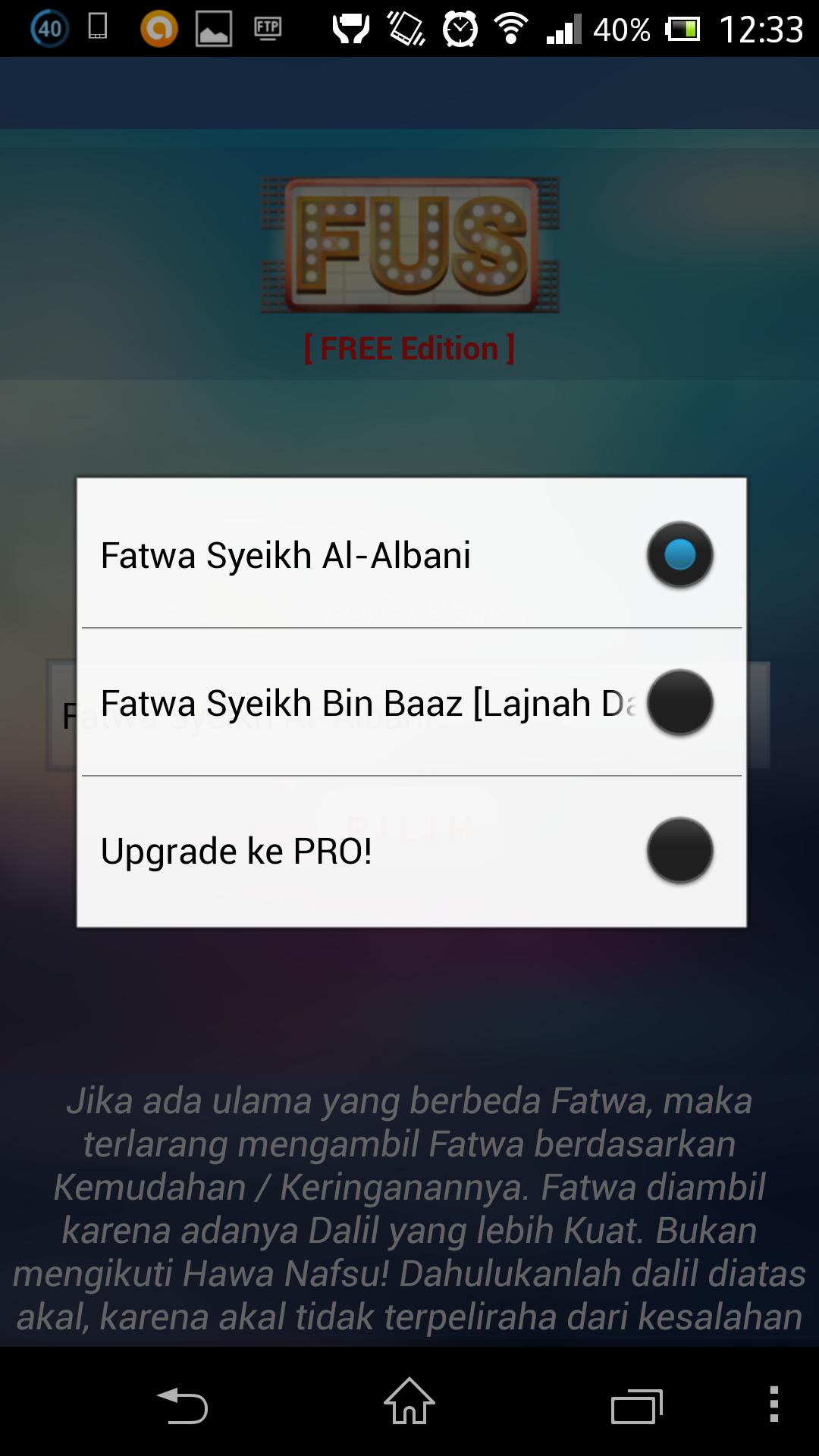Choose Fatwa Syeikh Bin Baaz option

click(410, 702)
